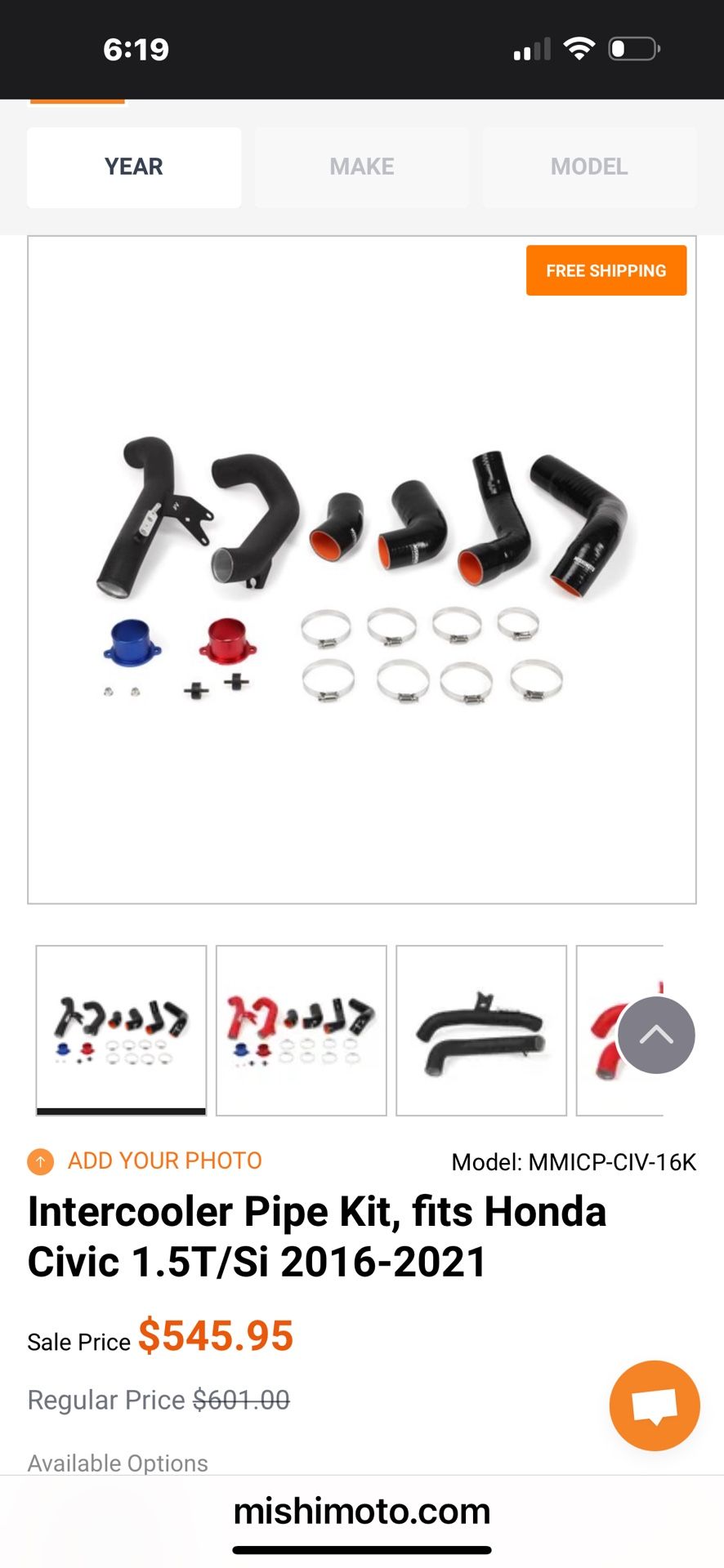Click the FREE SHIPPING badge

point(606,269)
